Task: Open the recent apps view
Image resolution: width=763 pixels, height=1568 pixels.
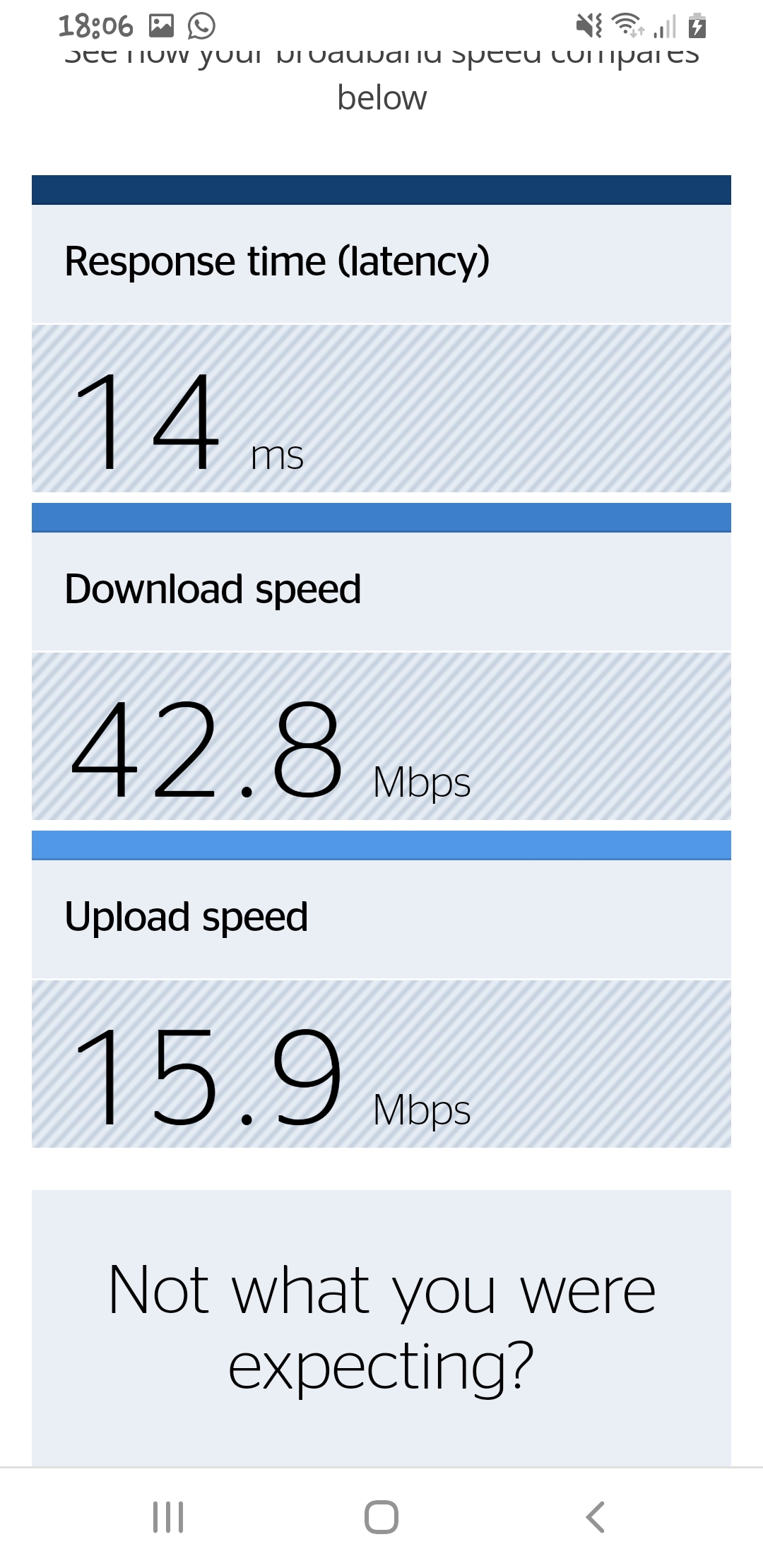Action: pos(168,1517)
